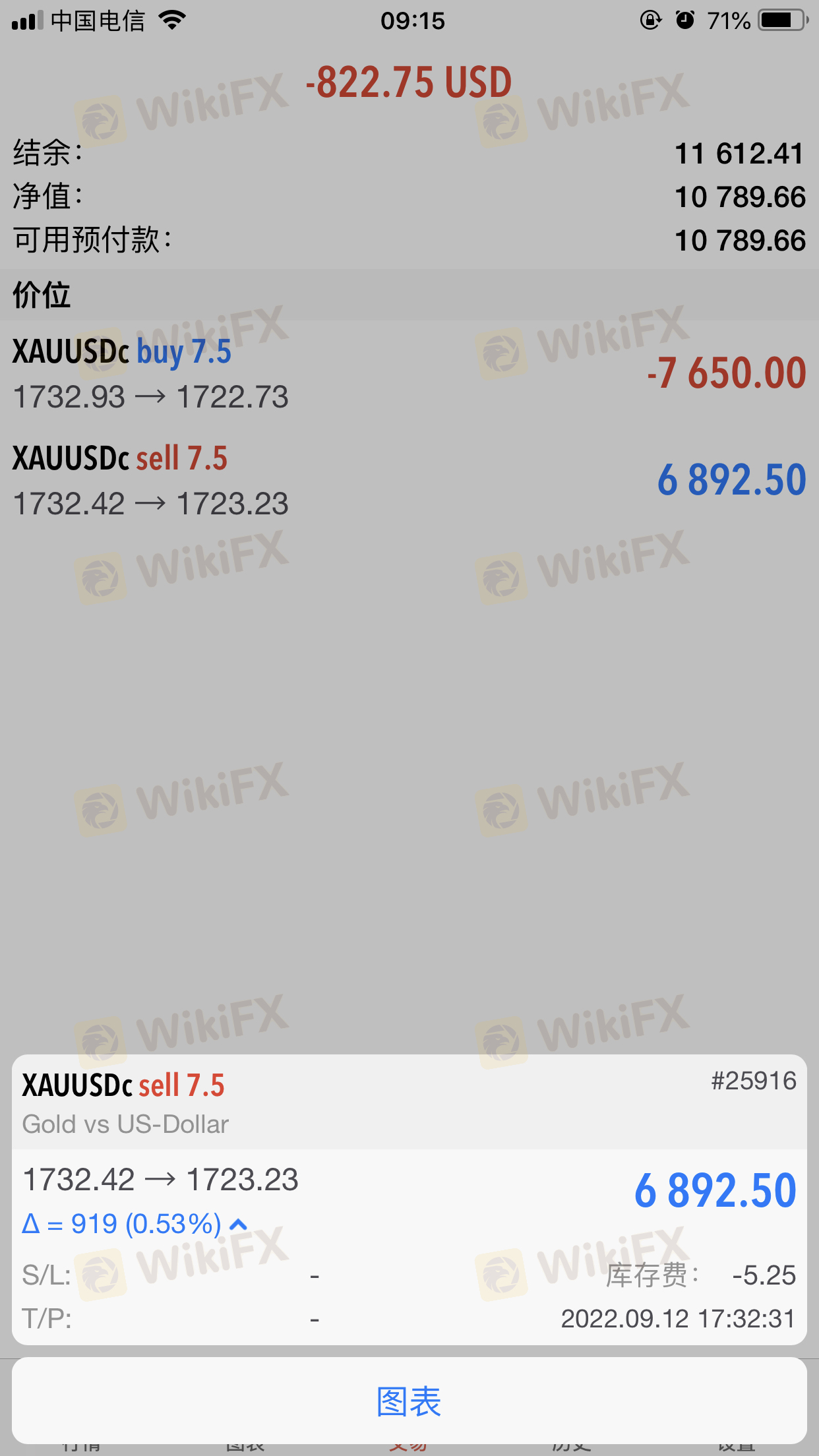Select the XAUUSDc buy 7.5 position row
Screen dimensions: 819x1456
pyautogui.click(x=409, y=373)
